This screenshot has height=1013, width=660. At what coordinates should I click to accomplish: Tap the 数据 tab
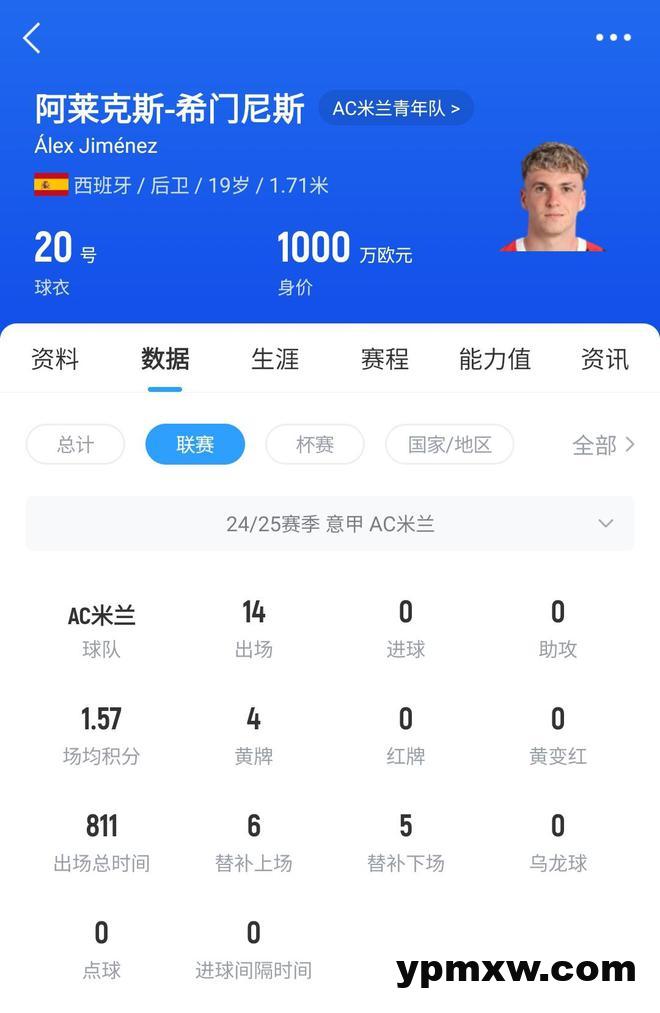point(165,359)
